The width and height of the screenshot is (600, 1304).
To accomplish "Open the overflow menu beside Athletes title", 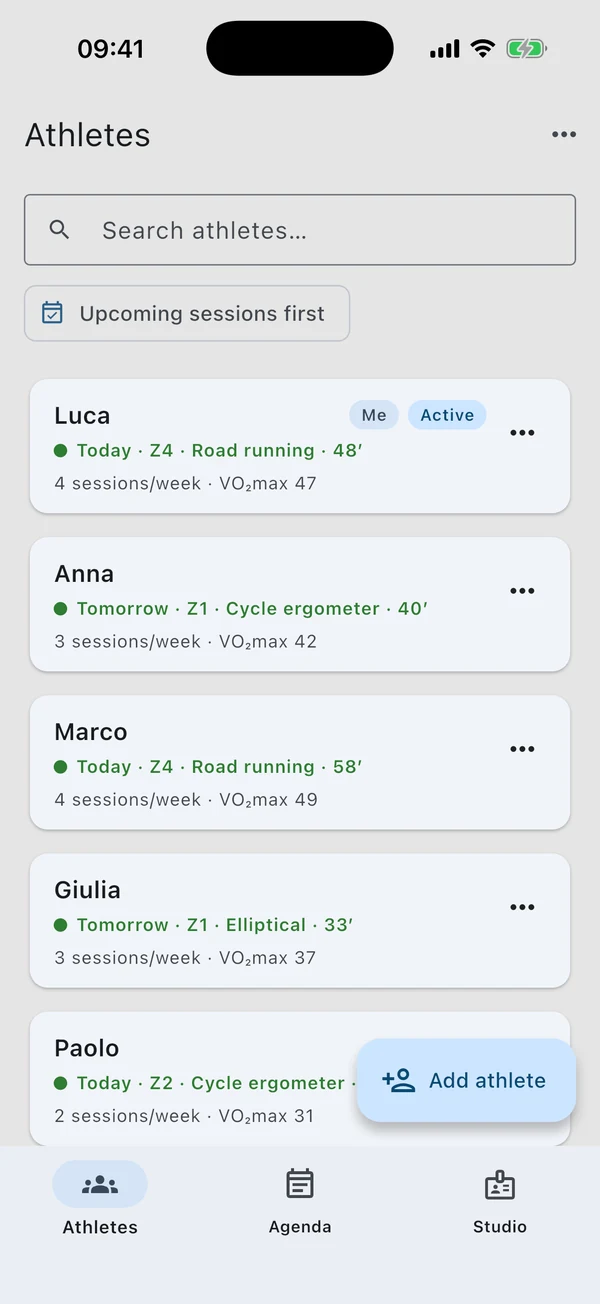I will [564, 135].
